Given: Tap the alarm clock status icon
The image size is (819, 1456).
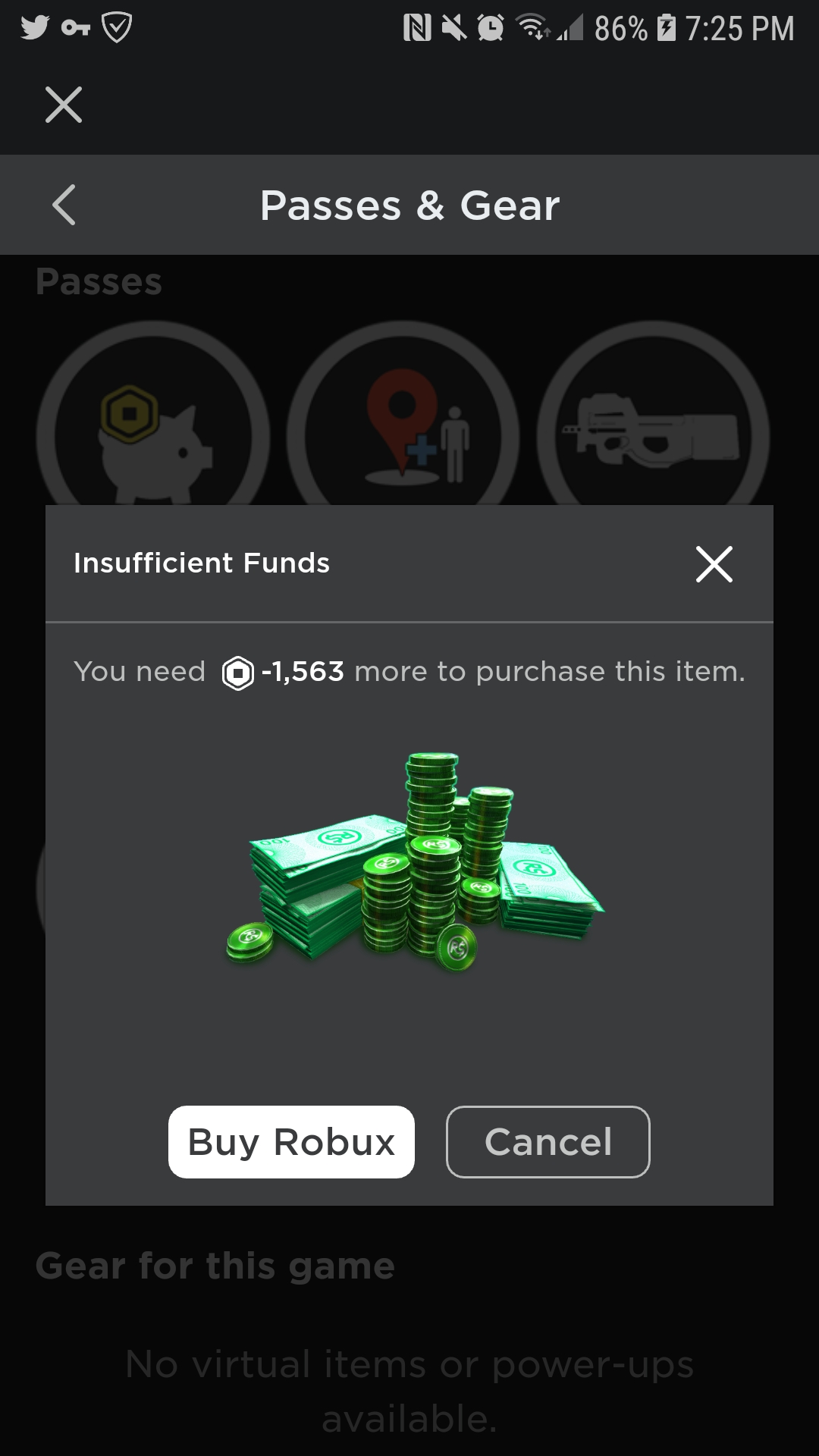Looking at the screenshot, I should click(490, 29).
